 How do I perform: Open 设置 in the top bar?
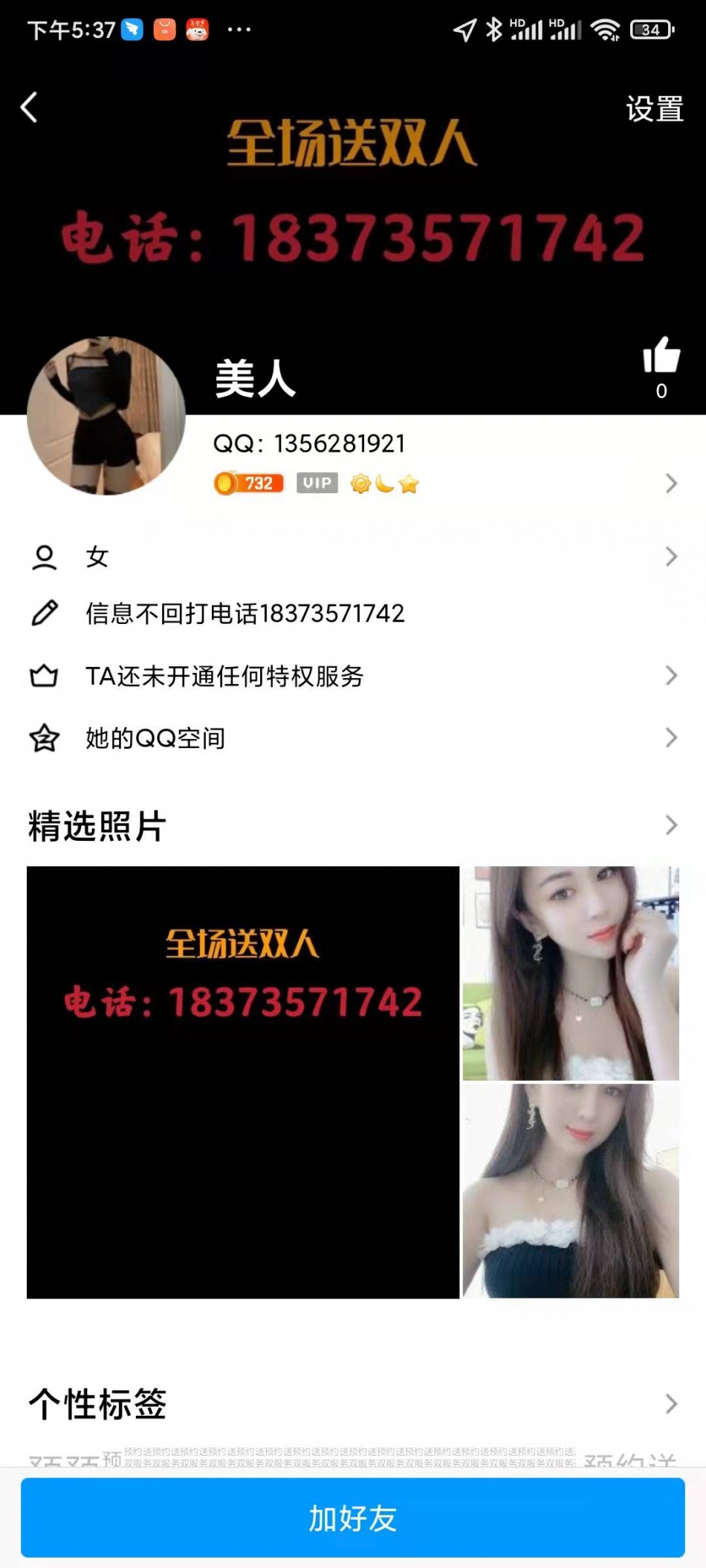point(654,109)
